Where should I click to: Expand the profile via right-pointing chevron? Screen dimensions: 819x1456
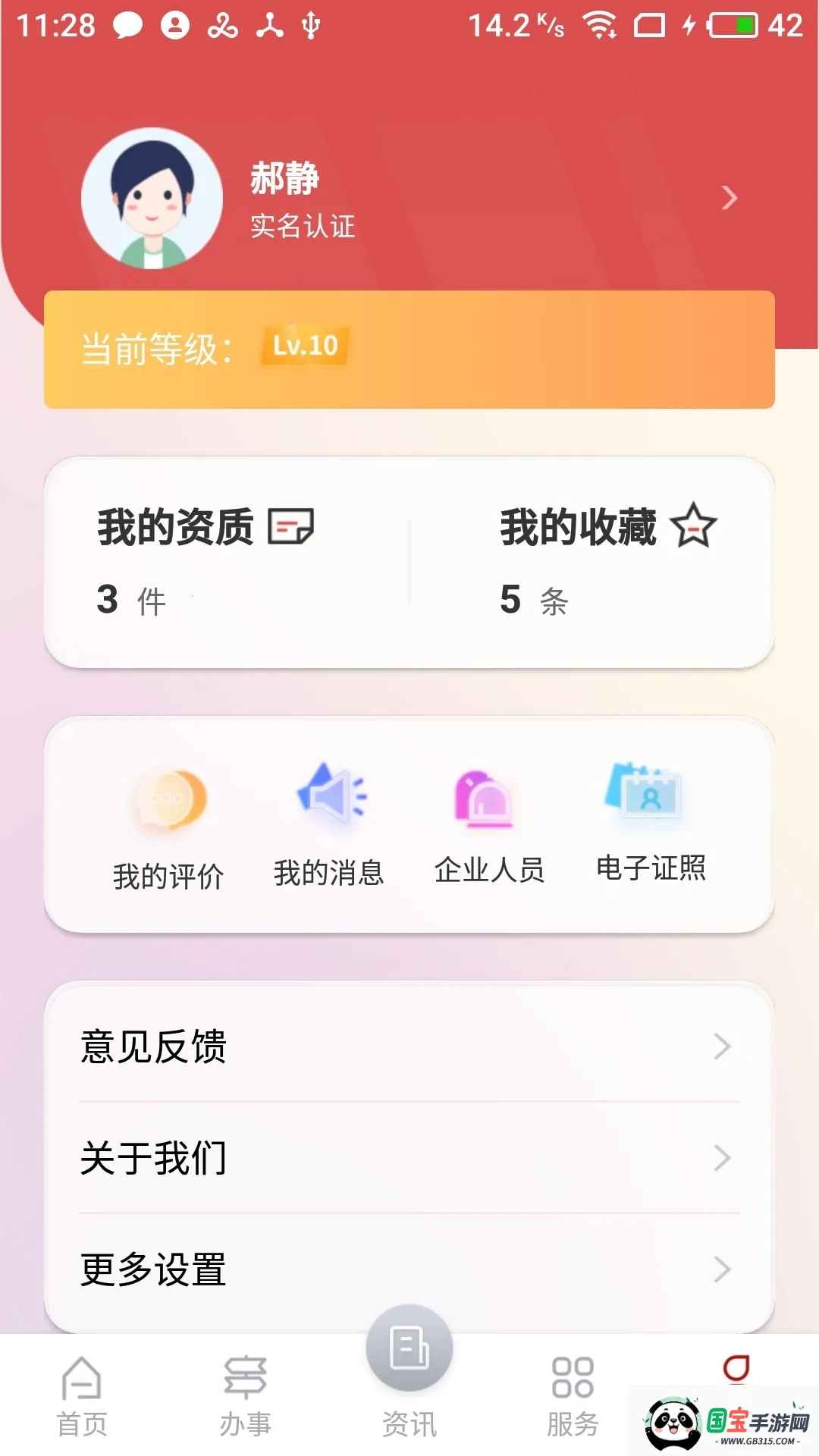(730, 199)
